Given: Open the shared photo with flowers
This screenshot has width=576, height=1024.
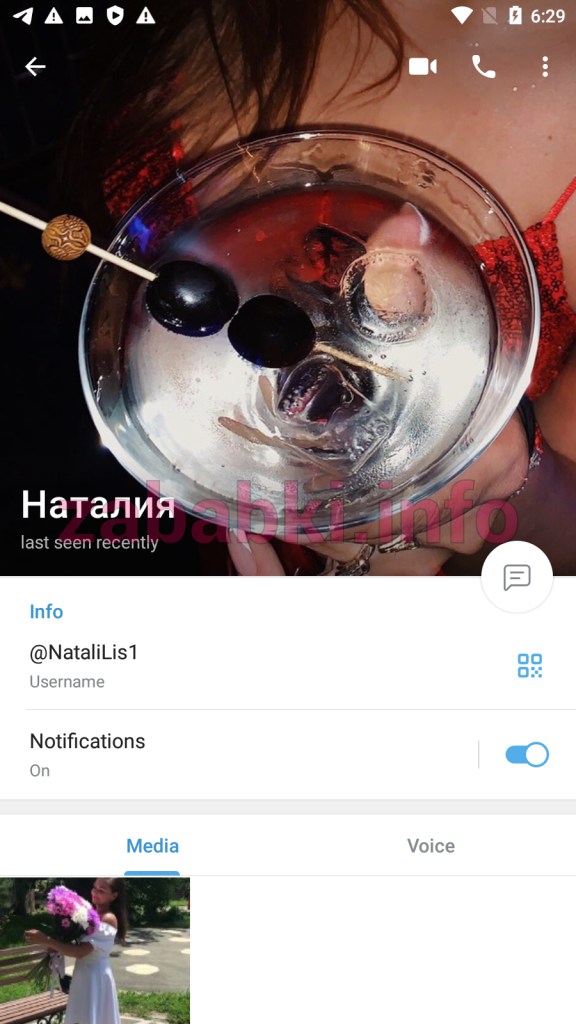Looking at the screenshot, I should pyautogui.click(x=95, y=951).
